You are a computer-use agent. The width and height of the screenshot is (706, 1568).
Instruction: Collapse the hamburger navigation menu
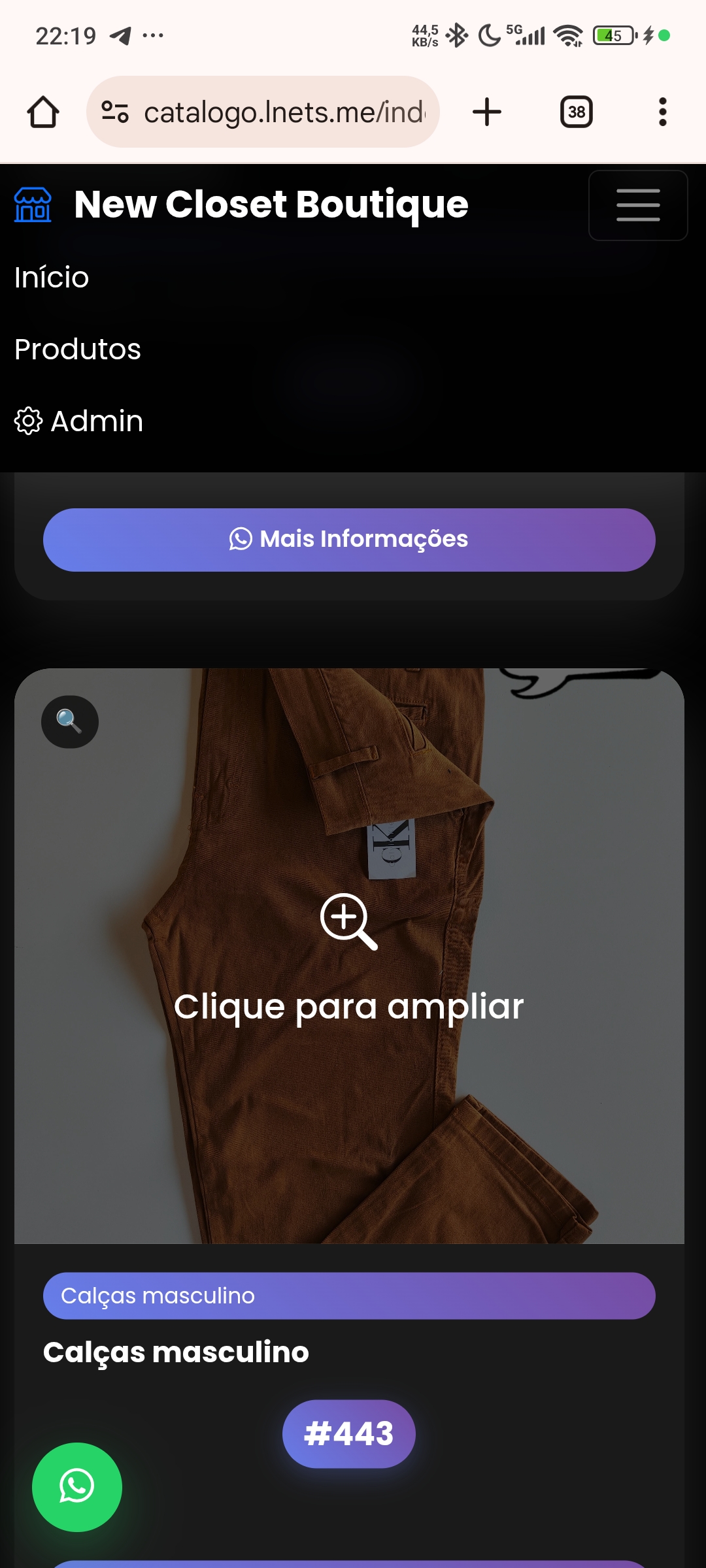tap(637, 205)
